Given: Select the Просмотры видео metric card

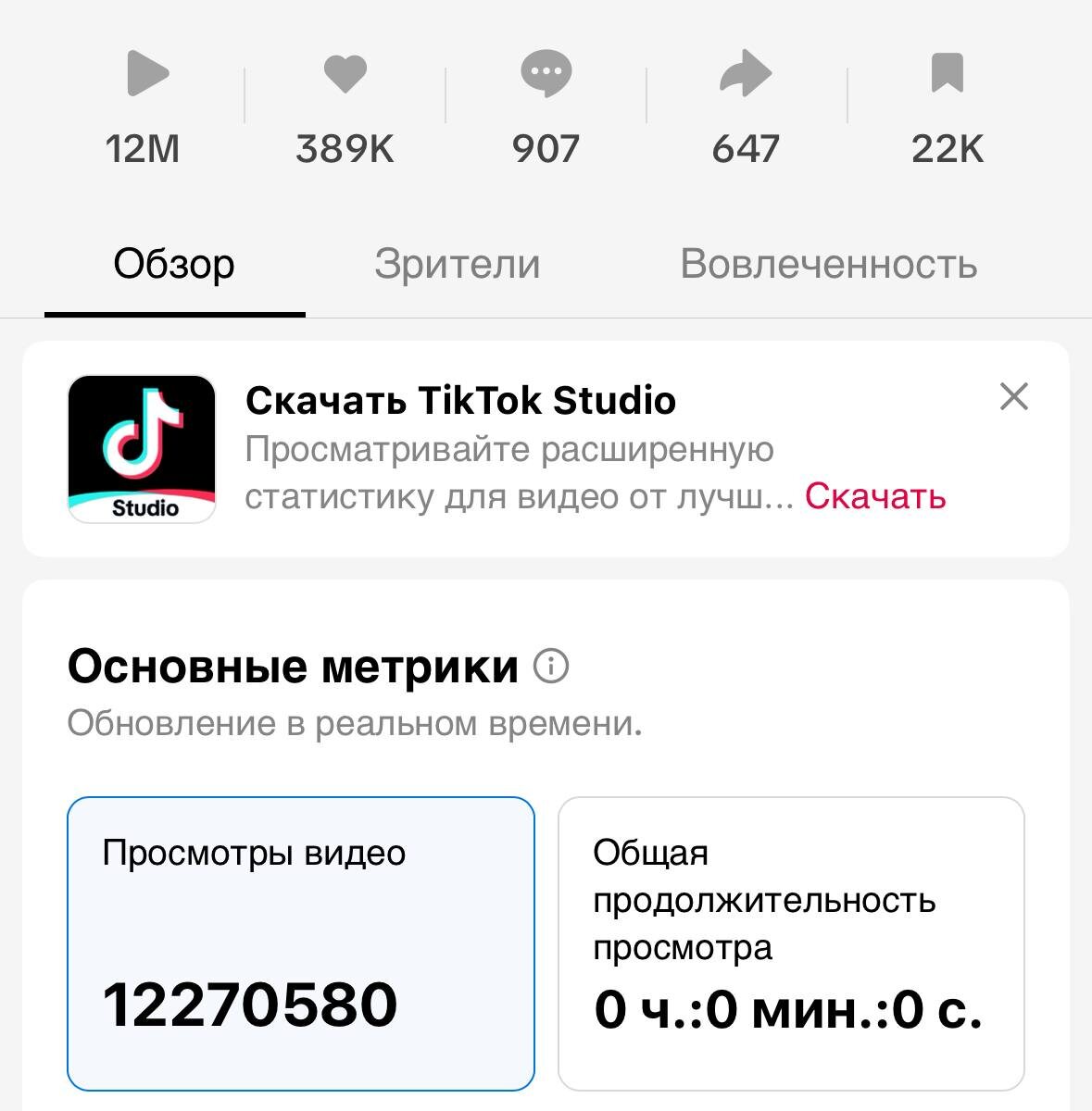Looking at the screenshot, I should tap(300, 942).
